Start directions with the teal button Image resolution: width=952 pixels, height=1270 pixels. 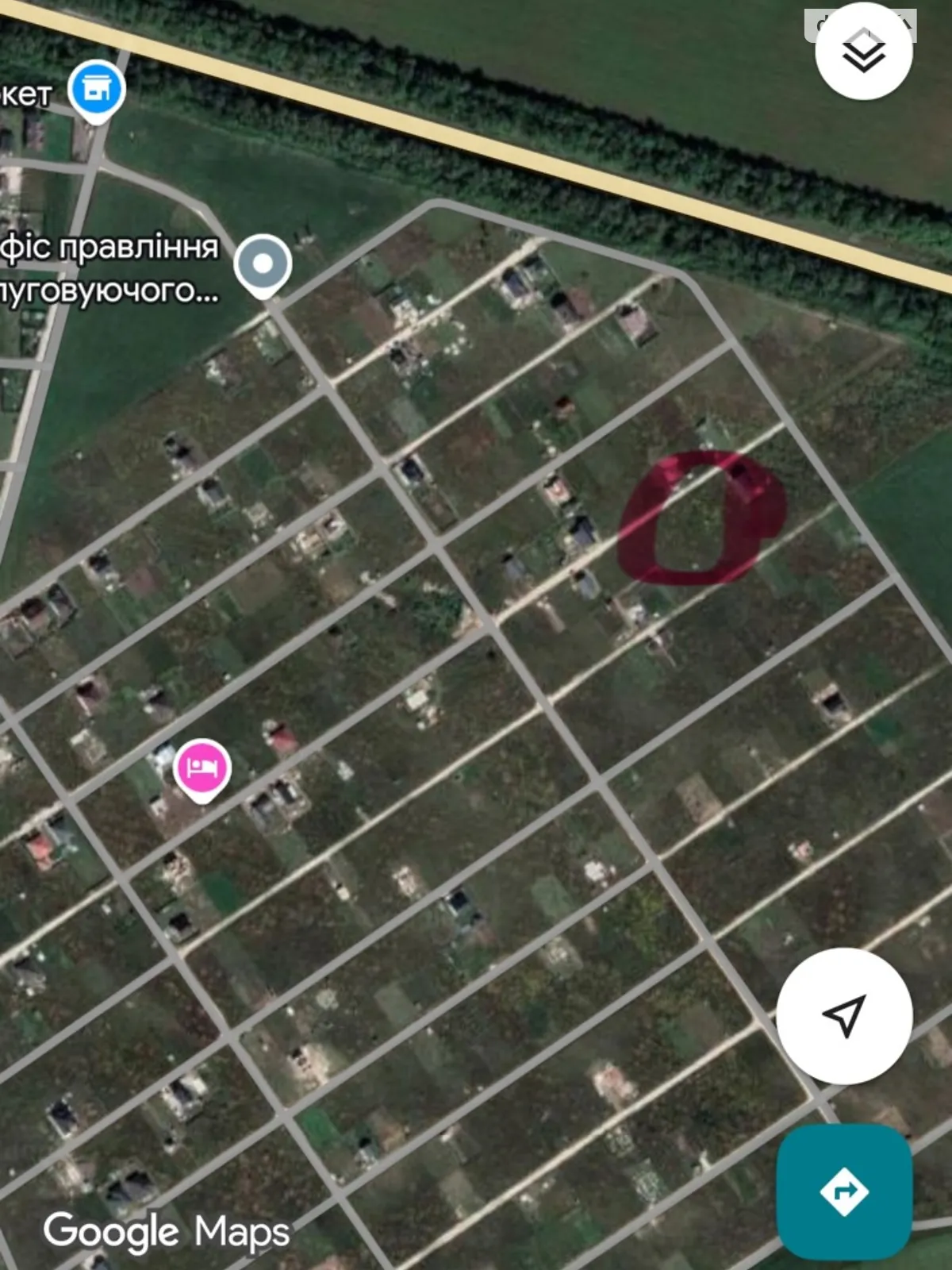844,1191
